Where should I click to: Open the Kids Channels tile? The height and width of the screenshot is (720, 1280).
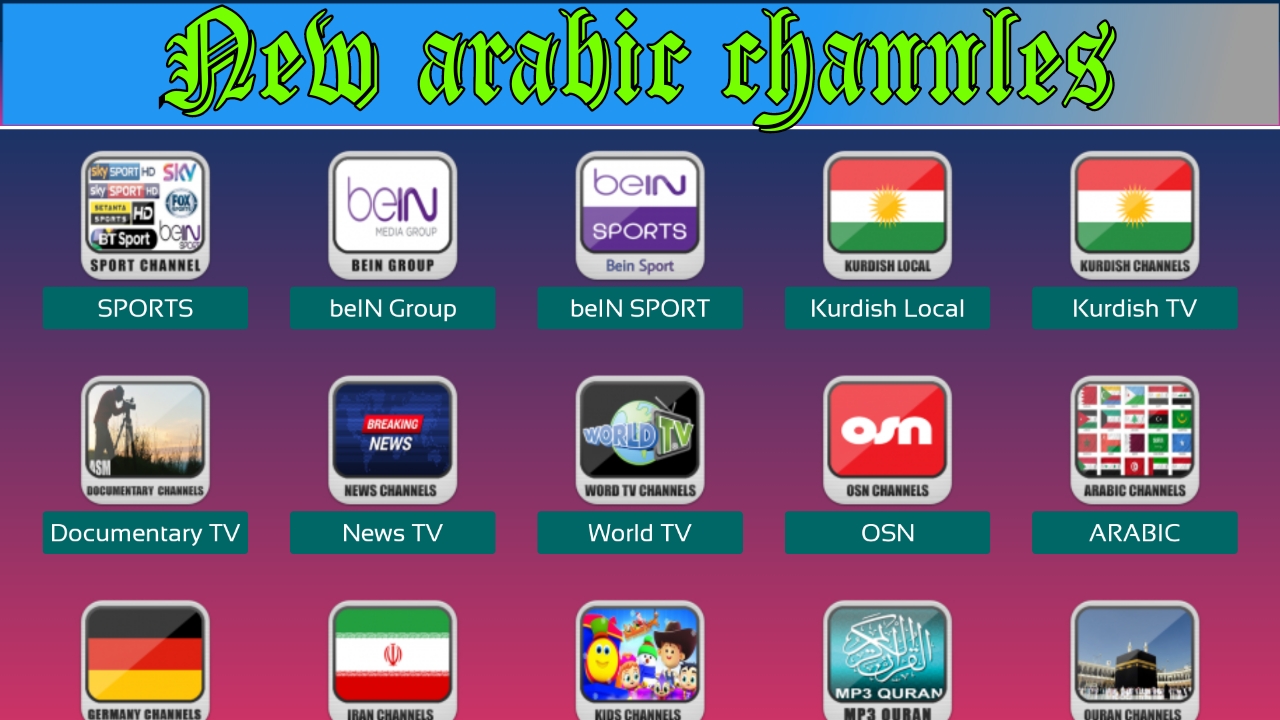point(640,660)
